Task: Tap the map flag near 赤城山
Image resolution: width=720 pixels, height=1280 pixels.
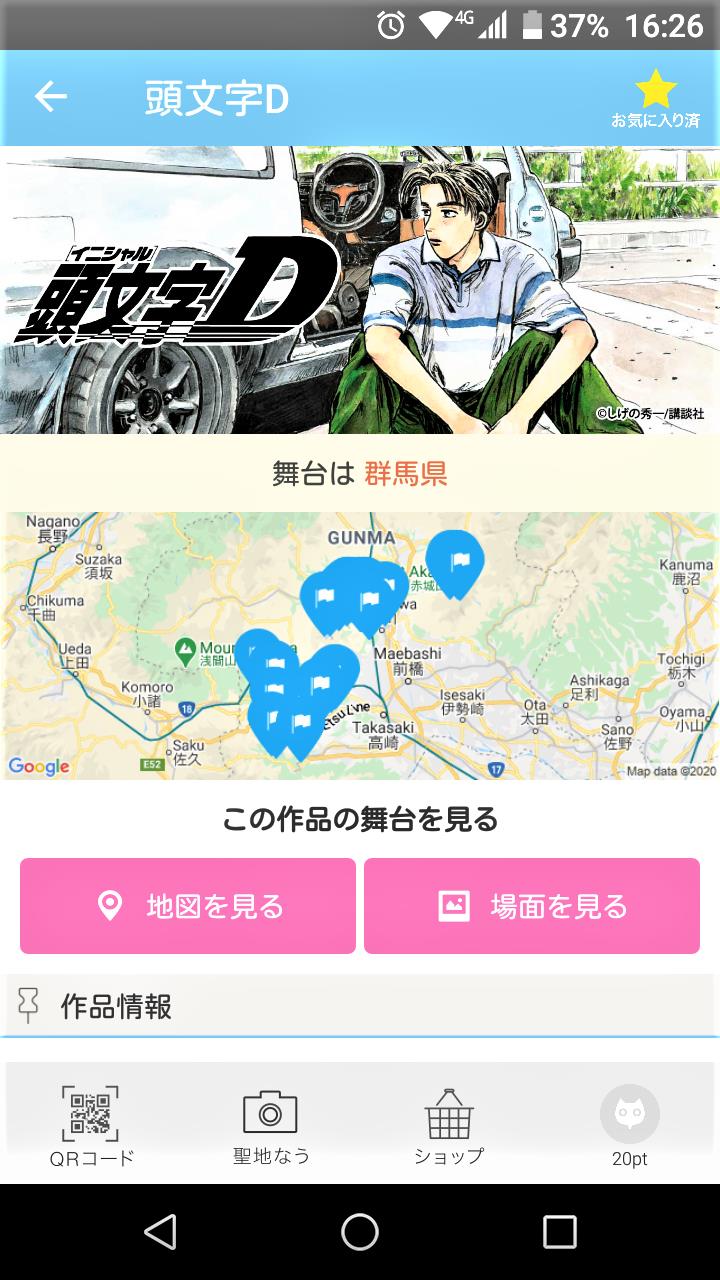Action: pyautogui.click(x=455, y=562)
